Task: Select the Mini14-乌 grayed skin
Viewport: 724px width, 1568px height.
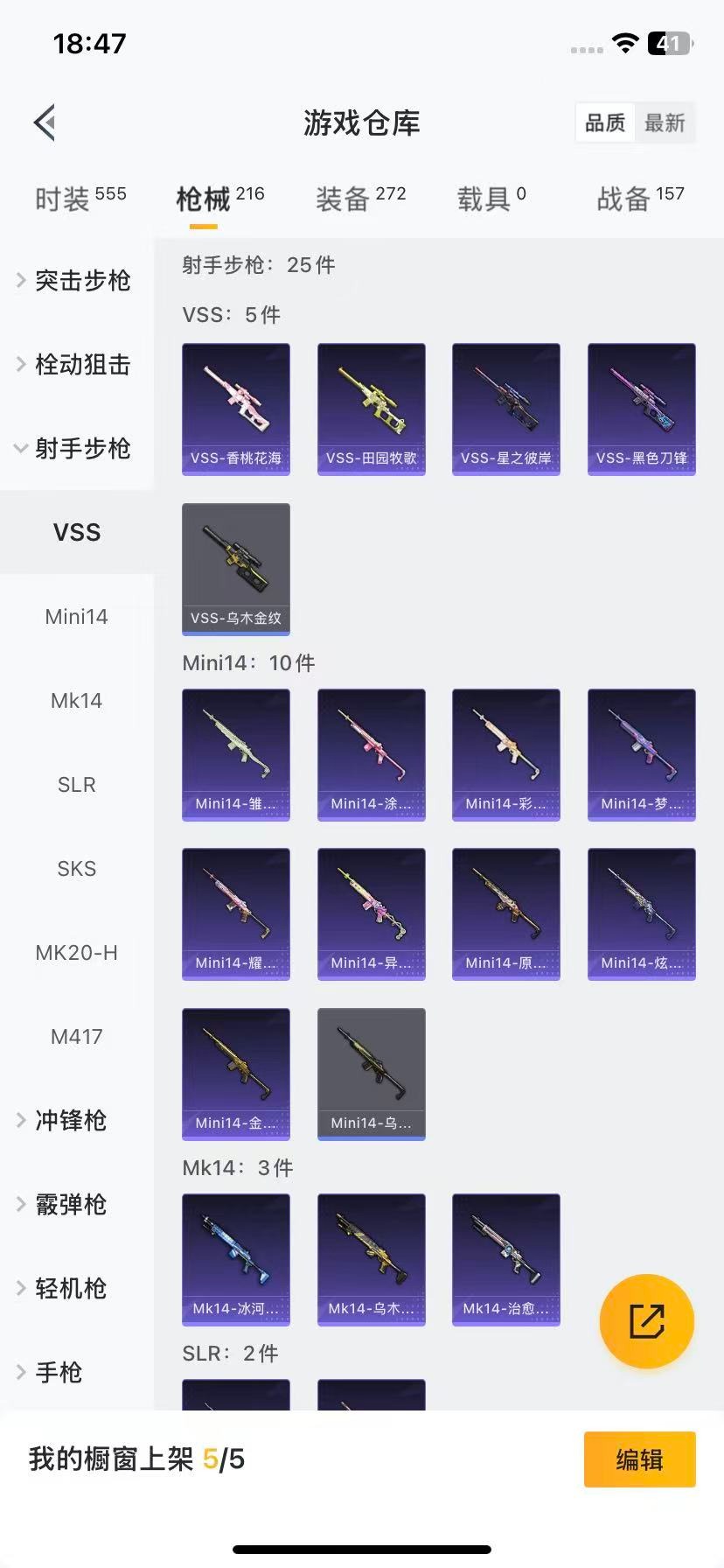Action: click(x=371, y=1074)
